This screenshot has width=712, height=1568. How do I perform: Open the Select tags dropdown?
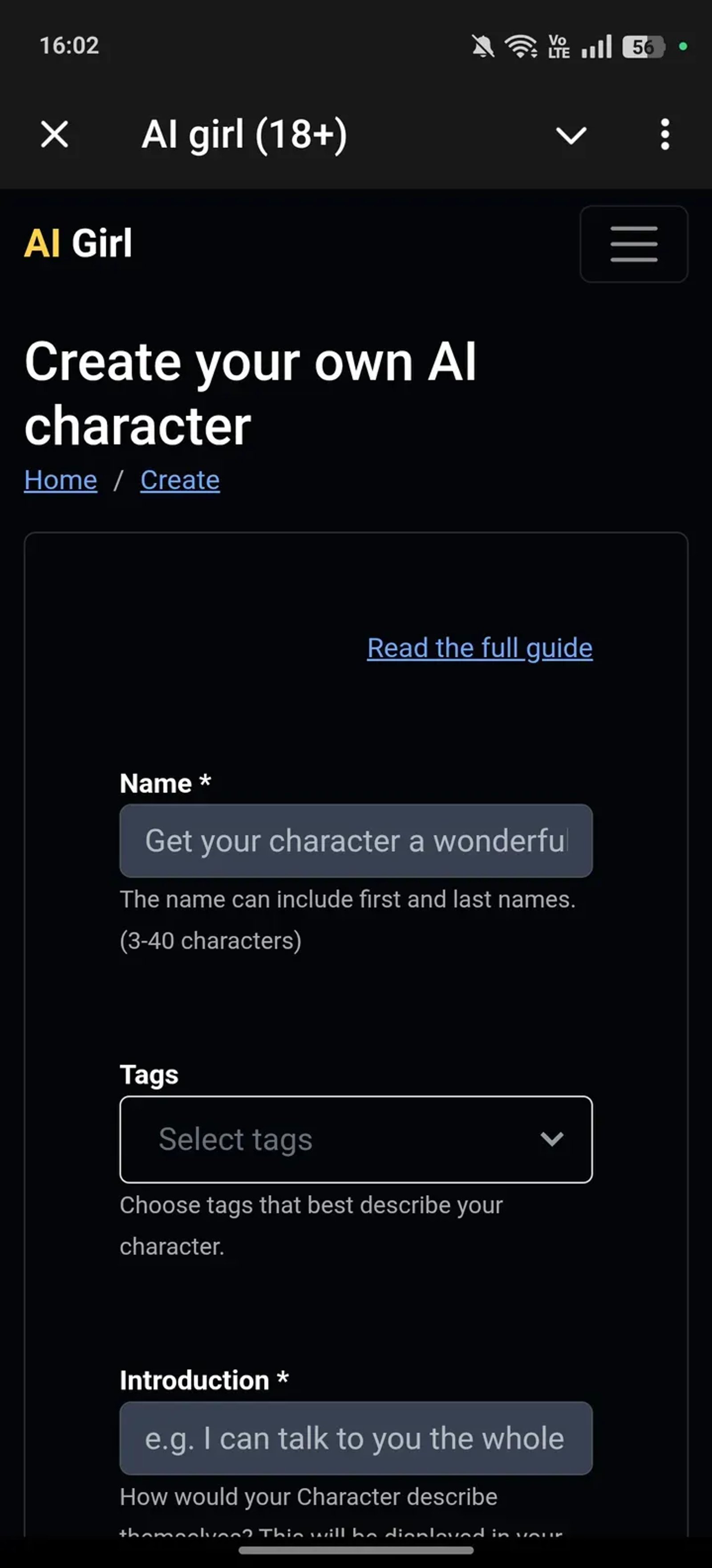click(356, 1139)
